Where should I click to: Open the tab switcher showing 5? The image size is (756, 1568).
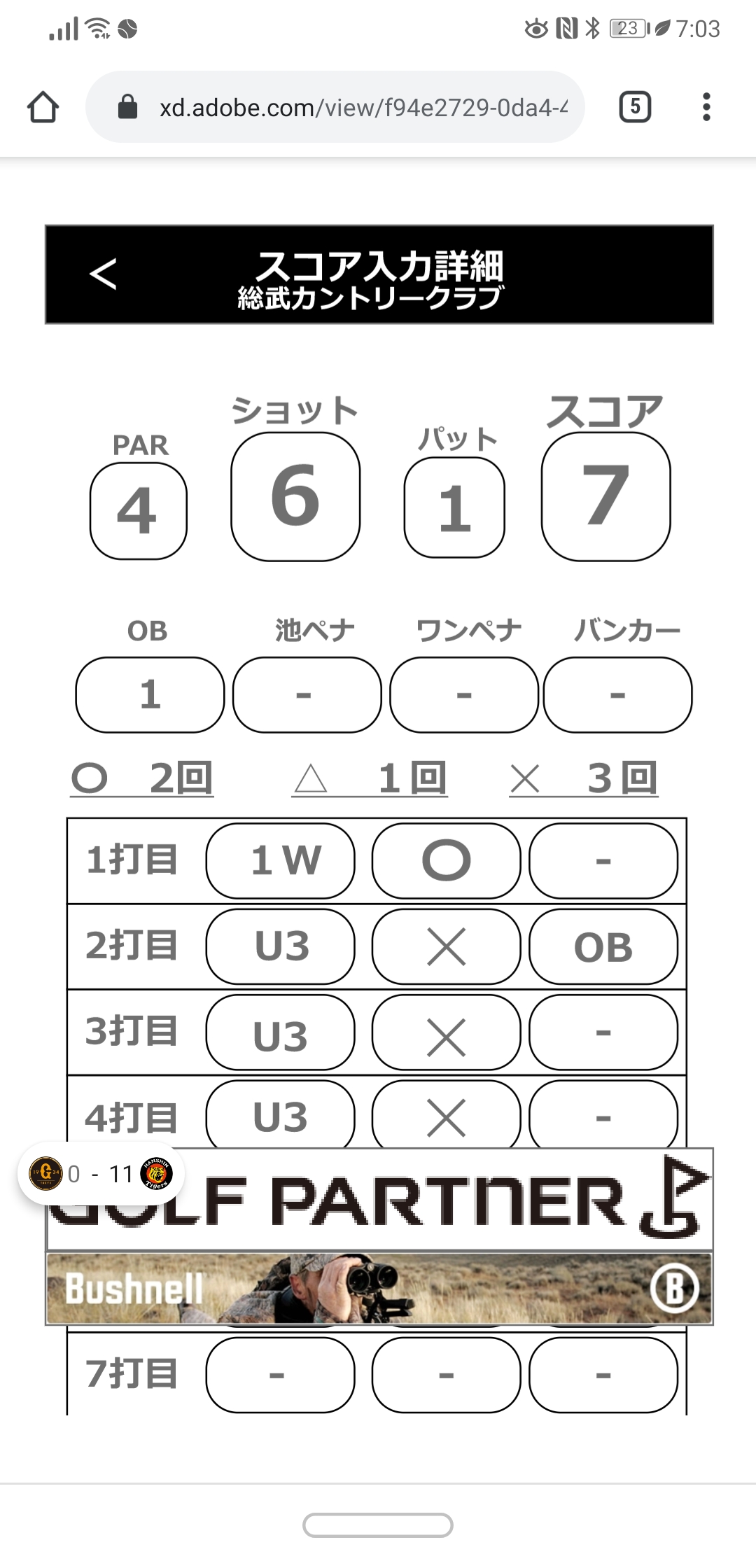click(x=635, y=107)
